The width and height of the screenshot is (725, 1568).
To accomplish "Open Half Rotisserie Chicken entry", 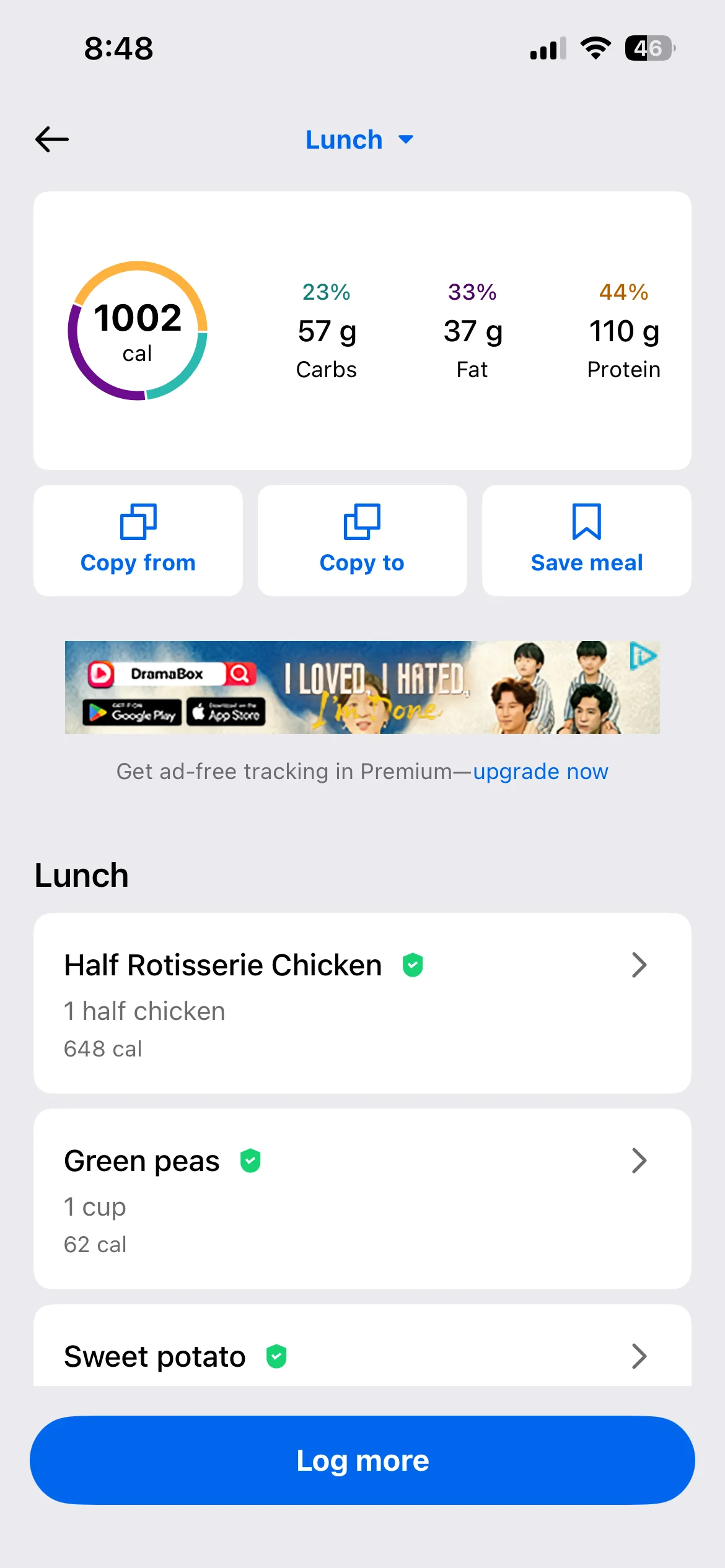I will click(x=362, y=1003).
